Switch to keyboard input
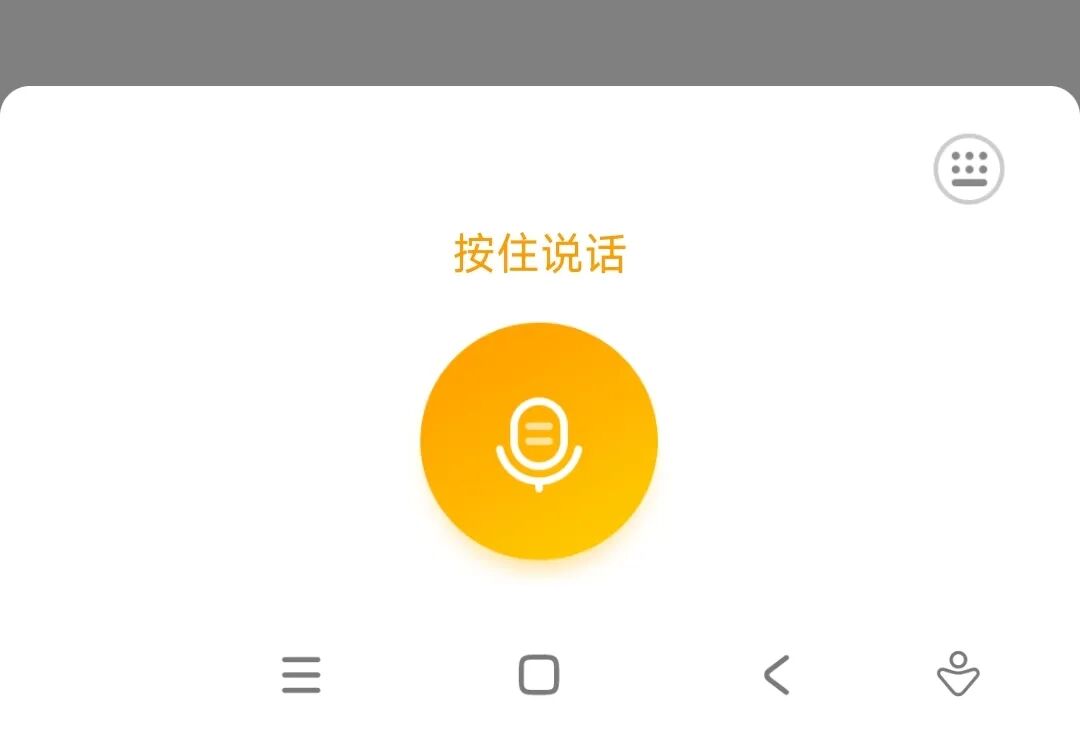1080x743 pixels. click(x=968, y=169)
